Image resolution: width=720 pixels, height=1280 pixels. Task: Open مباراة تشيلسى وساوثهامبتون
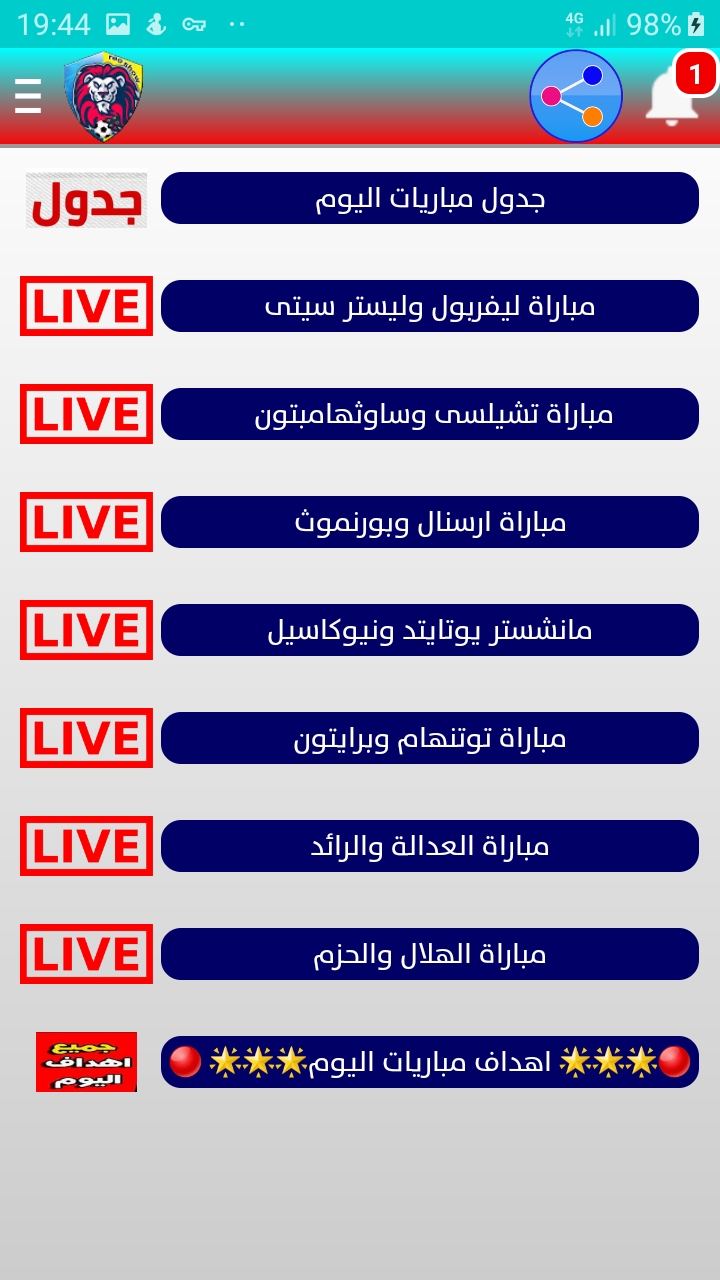pyautogui.click(x=430, y=414)
